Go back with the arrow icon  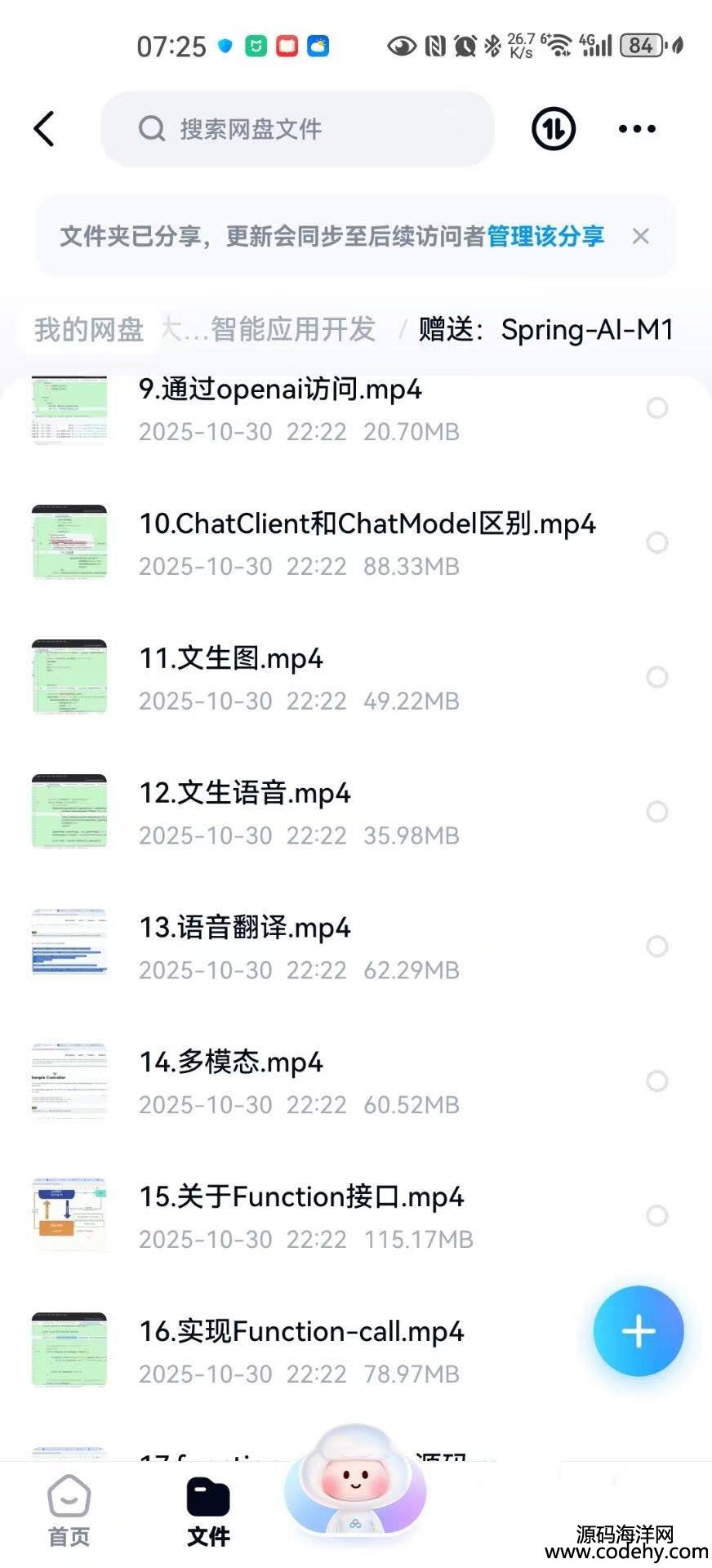pos(45,129)
